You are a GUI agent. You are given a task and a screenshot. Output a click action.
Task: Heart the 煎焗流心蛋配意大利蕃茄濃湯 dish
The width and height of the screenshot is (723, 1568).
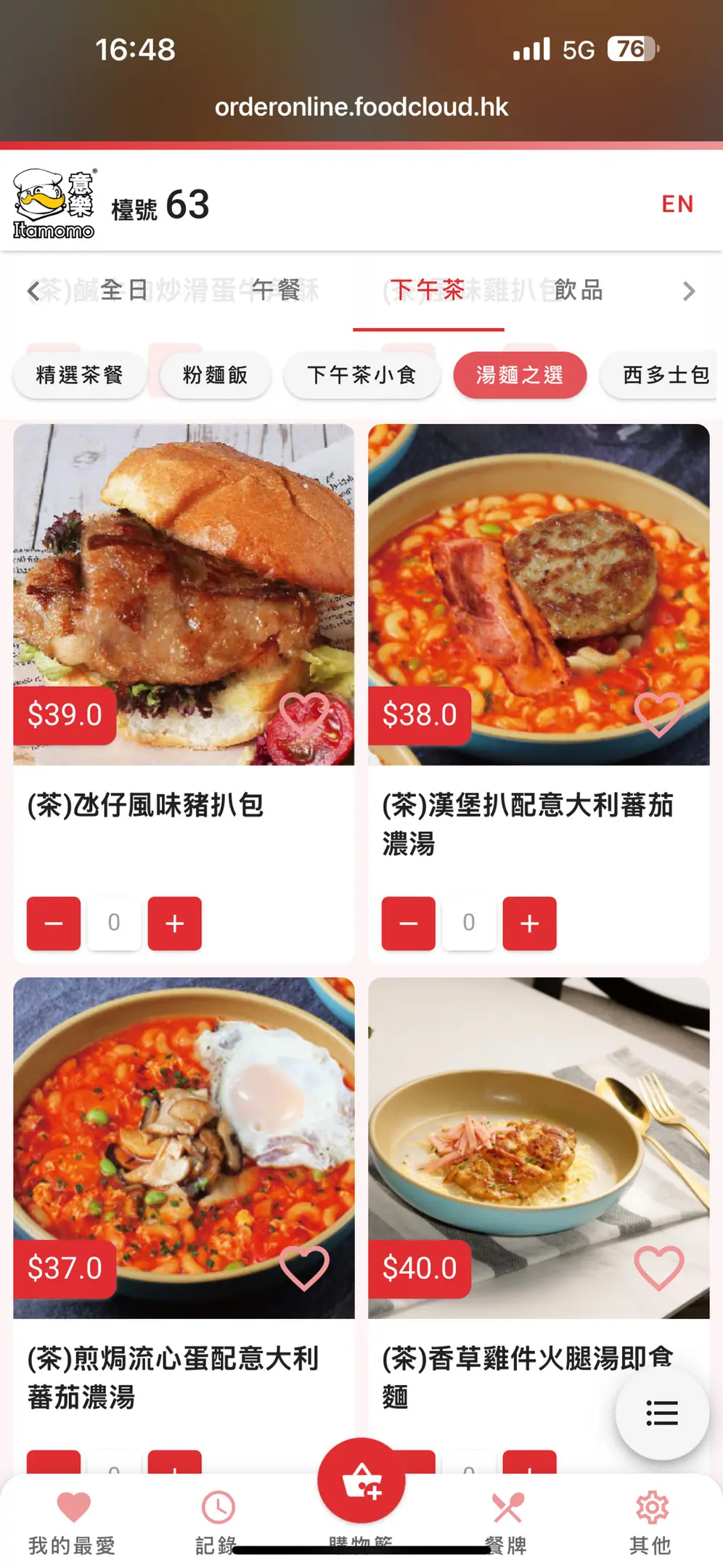pyautogui.click(x=304, y=1268)
